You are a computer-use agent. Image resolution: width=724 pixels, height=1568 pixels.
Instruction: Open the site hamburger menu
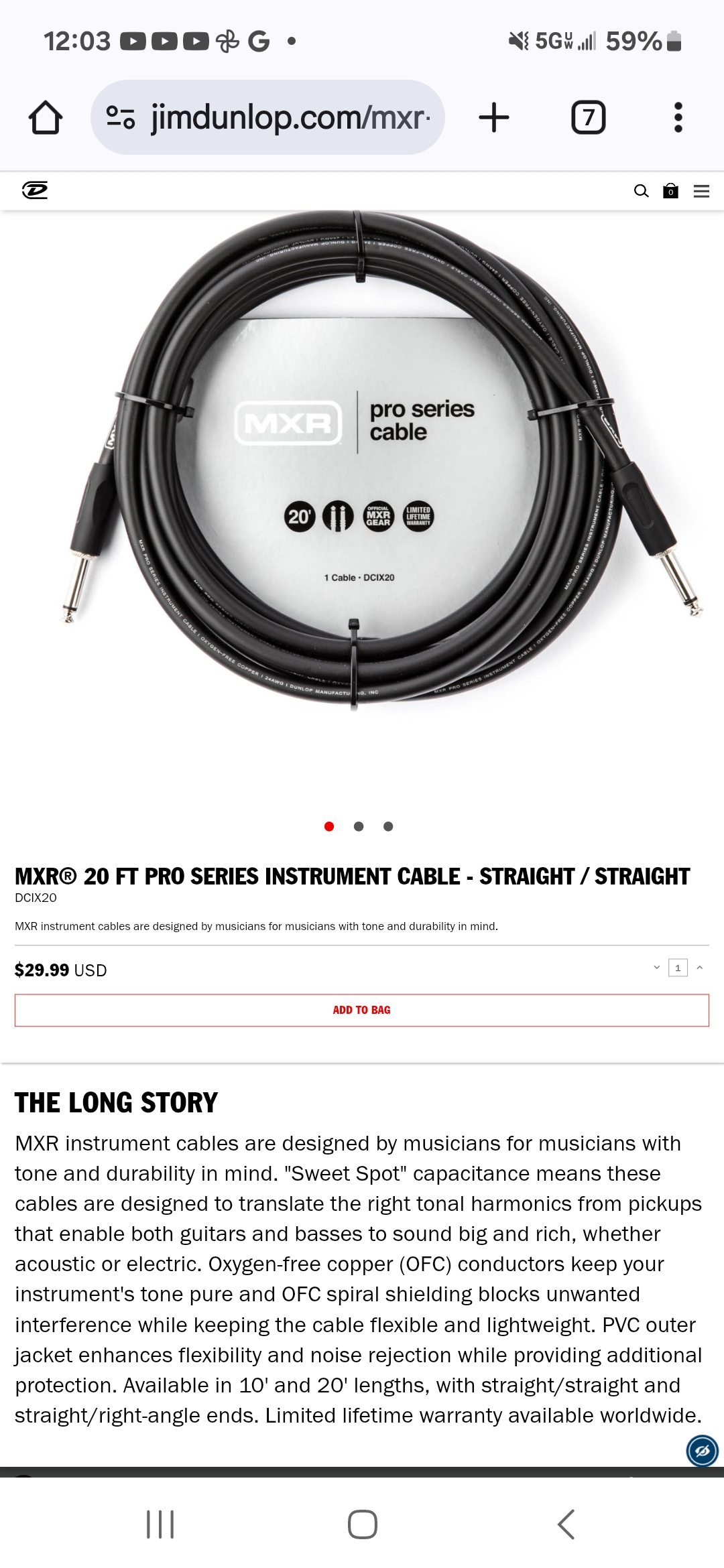click(x=701, y=192)
